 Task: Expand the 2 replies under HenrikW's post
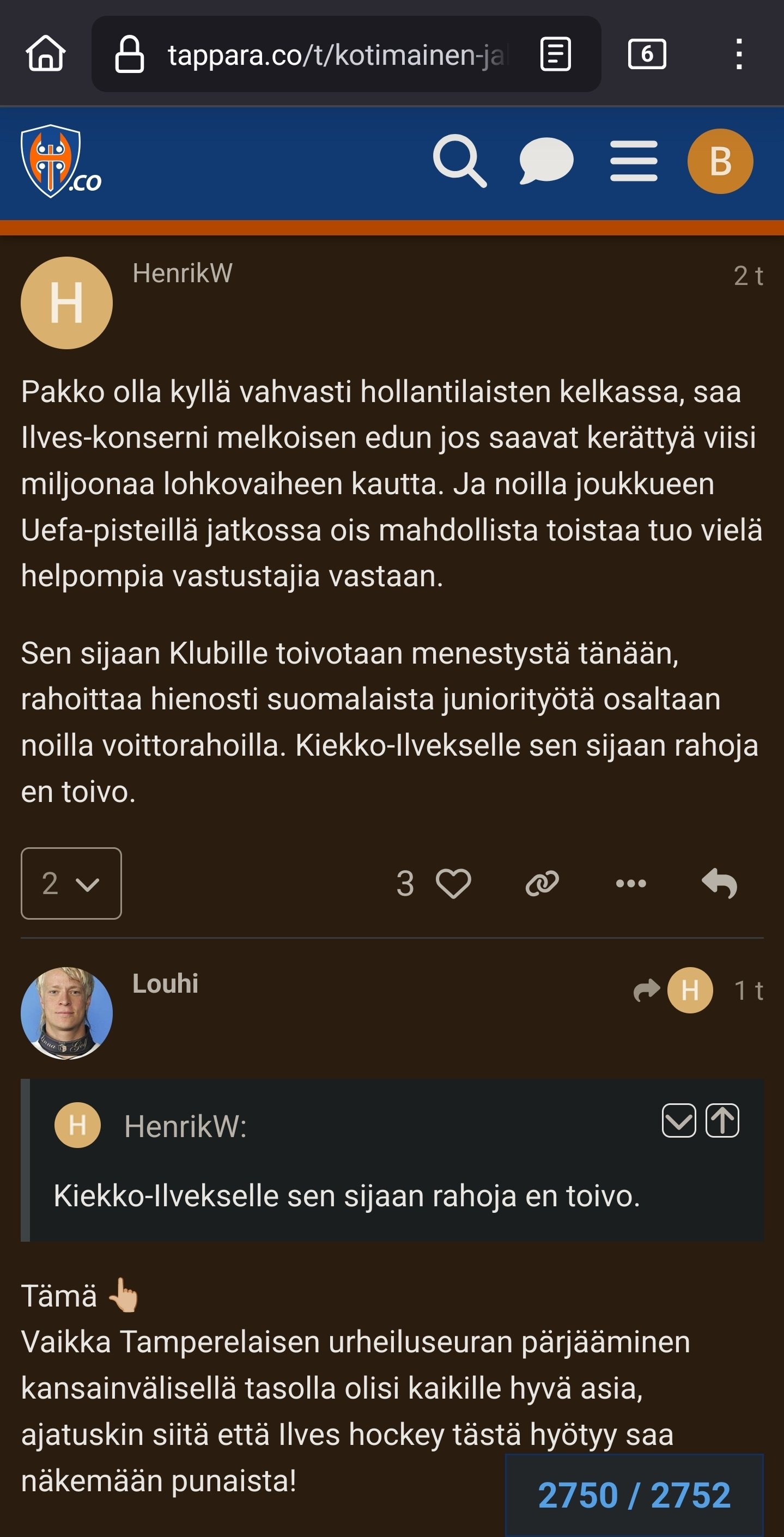coord(71,883)
